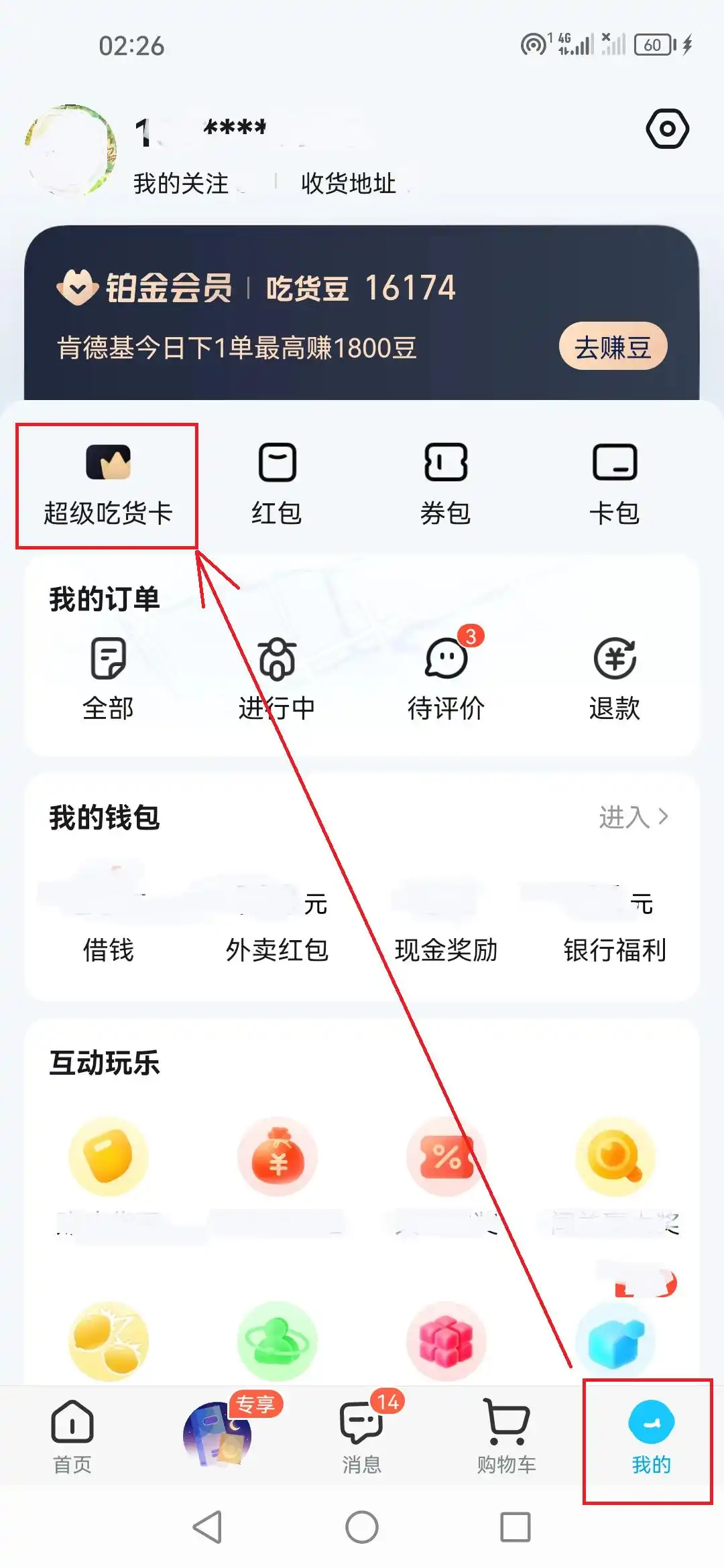Open 现金奖励 in wallet
Image resolution: width=724 pixels, height=1568 pixels.
(446, 931)
